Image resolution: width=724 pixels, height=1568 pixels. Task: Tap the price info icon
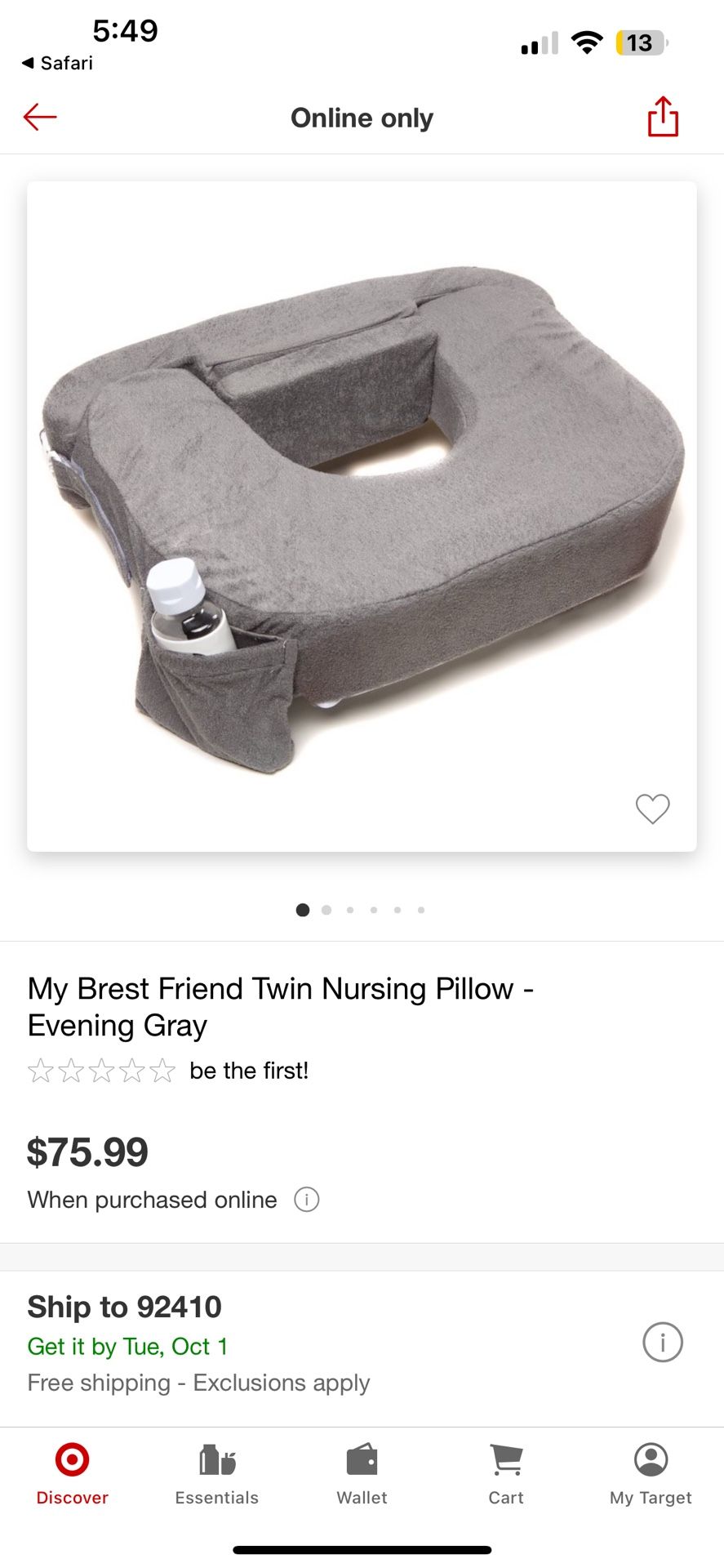[x=305, y=1199]
